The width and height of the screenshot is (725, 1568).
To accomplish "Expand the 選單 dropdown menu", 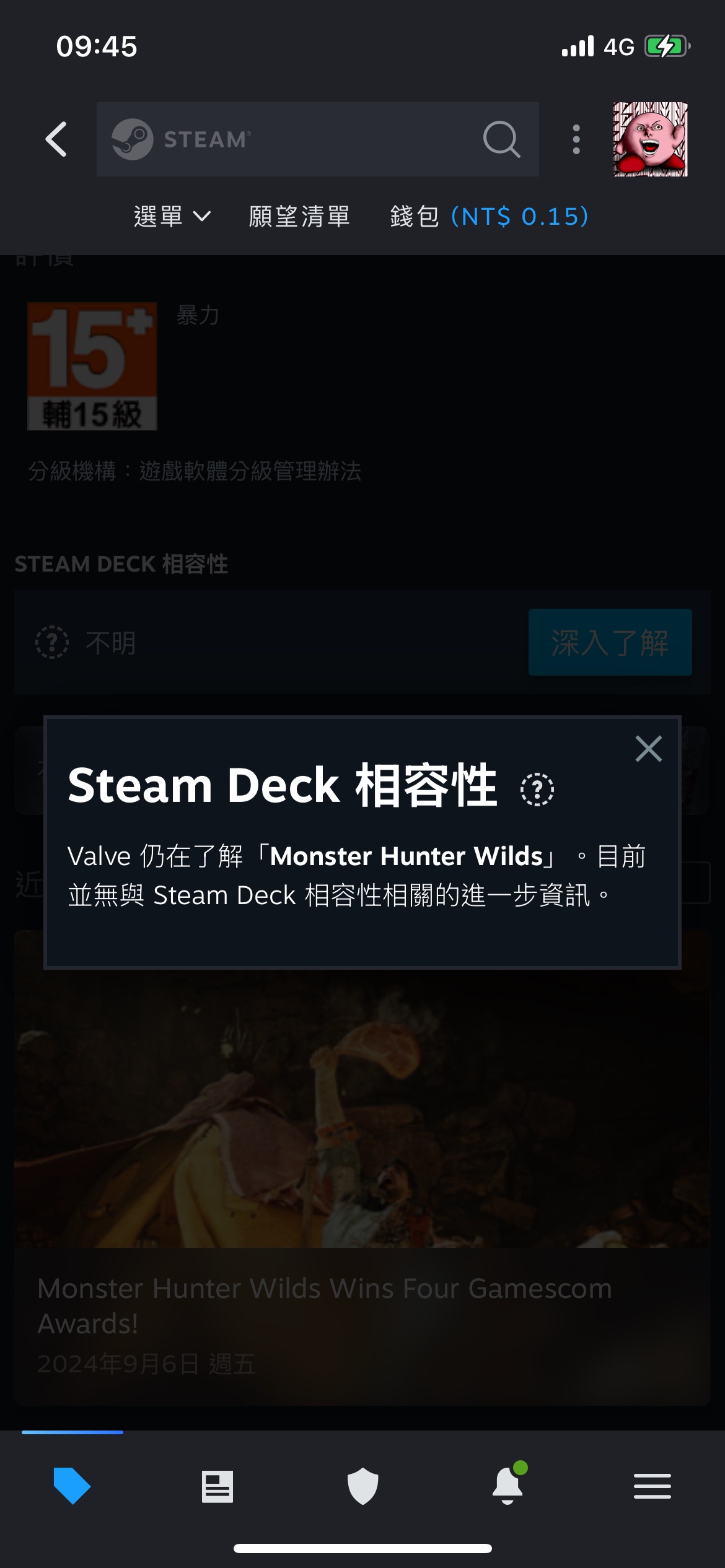I will [173, 216].
